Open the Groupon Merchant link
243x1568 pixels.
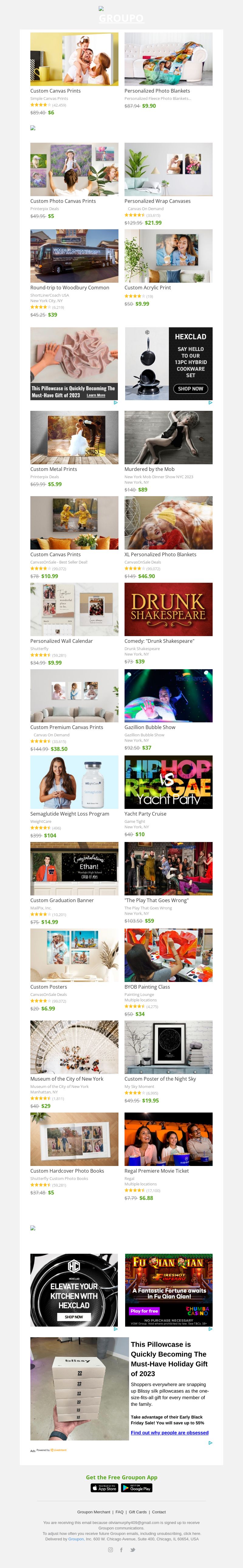coord(94,1512)
